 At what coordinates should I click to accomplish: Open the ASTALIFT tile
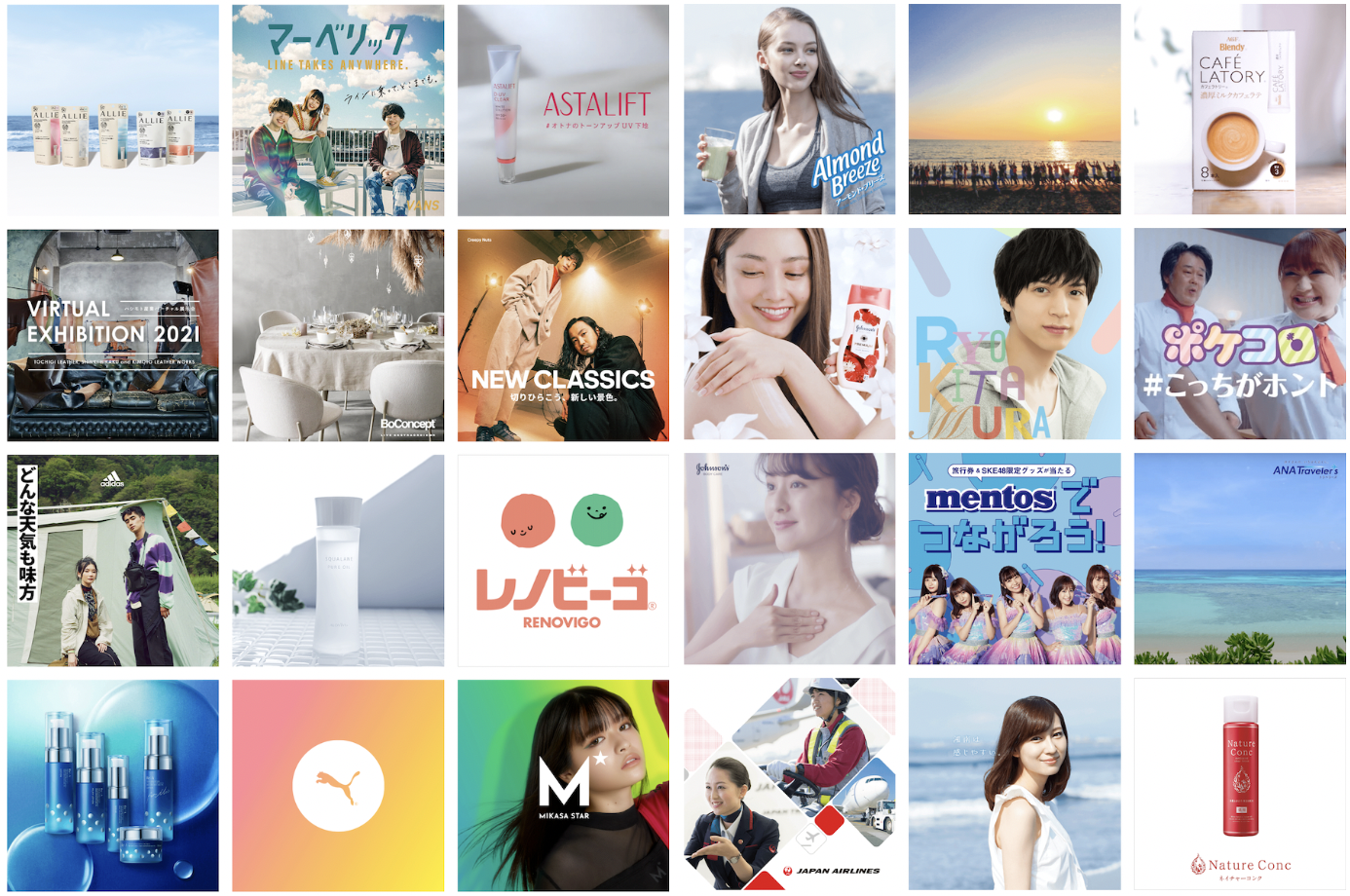(x=563, y=110)
